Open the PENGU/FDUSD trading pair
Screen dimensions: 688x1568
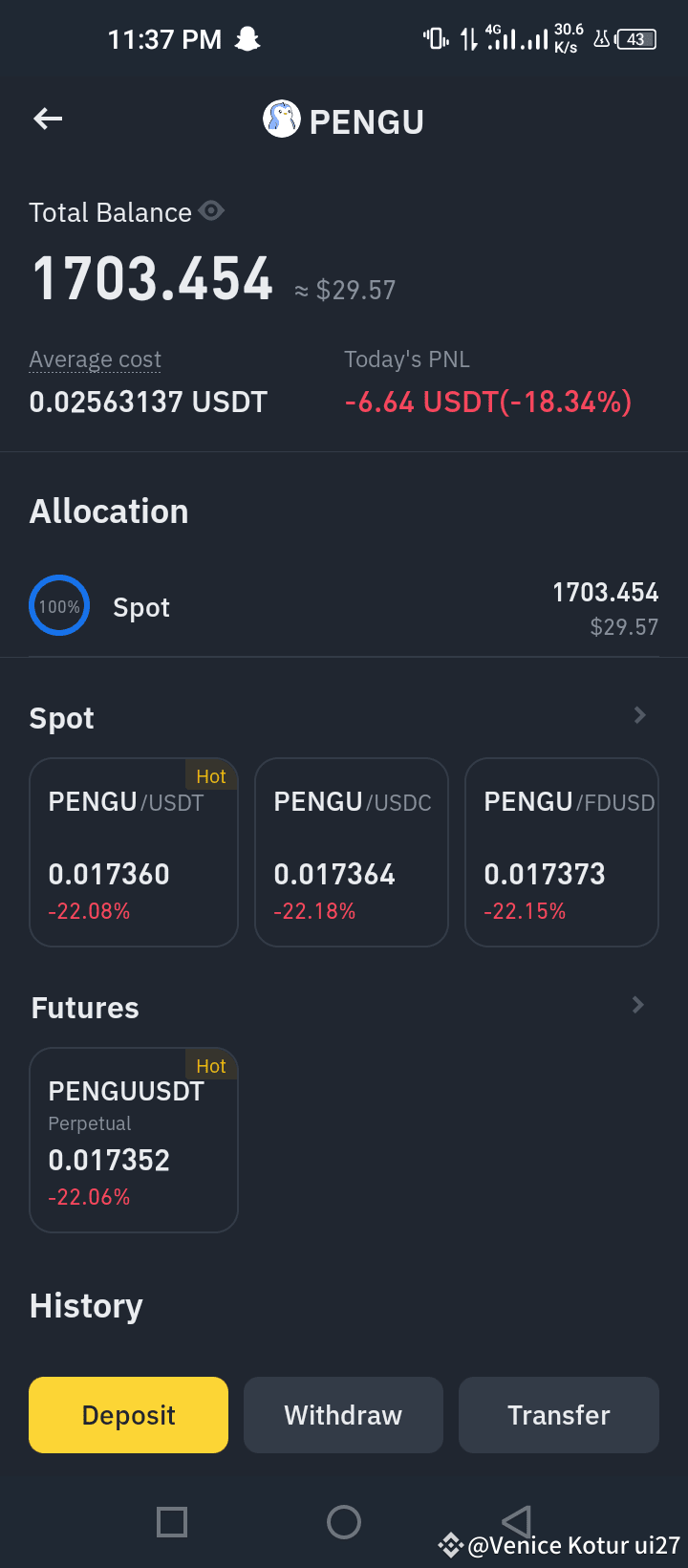click(x=561, y=852)
